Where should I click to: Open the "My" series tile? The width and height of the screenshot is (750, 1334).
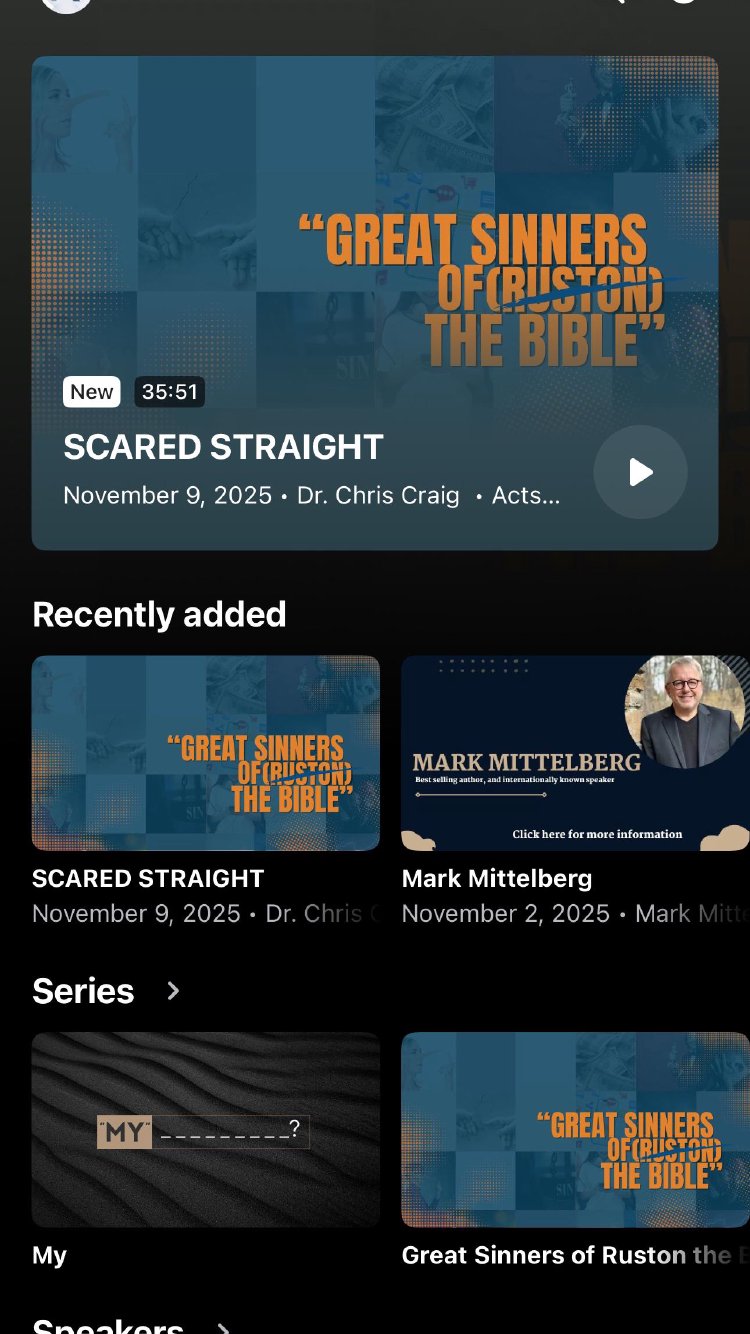click(206, 1129)
